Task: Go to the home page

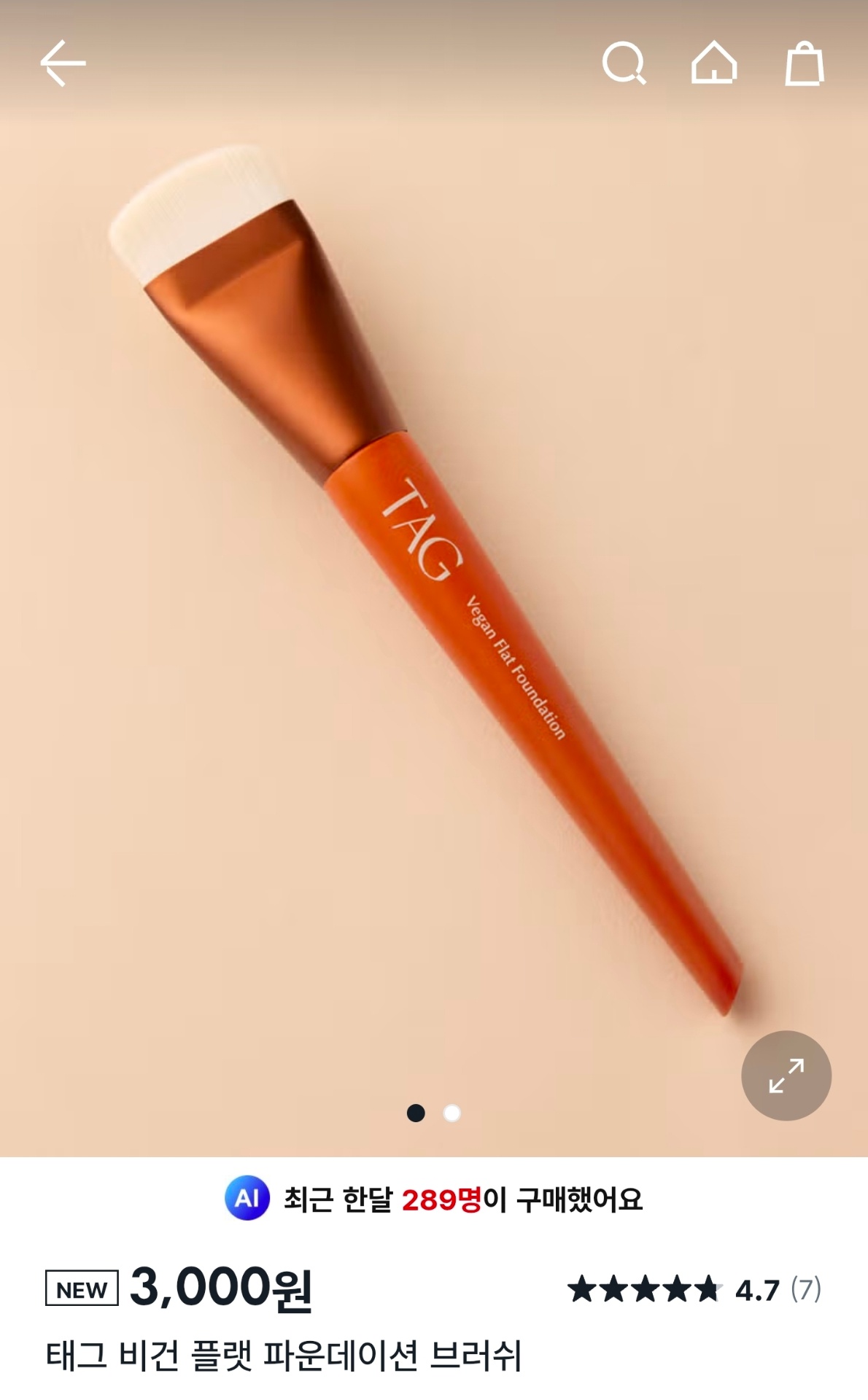Action: [713, 63]
